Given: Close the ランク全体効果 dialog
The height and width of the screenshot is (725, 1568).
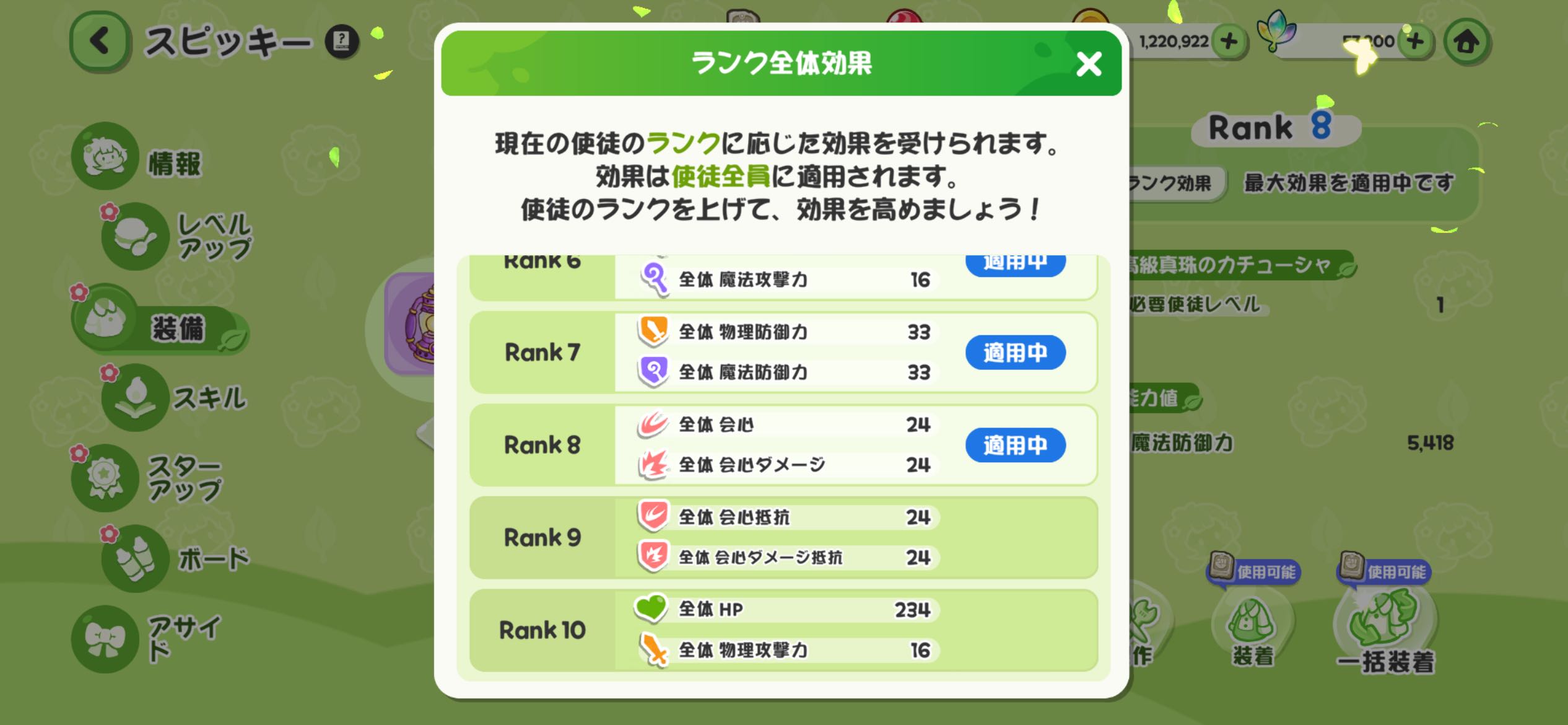Looking at the screenshot, I should coord(1089,64).
